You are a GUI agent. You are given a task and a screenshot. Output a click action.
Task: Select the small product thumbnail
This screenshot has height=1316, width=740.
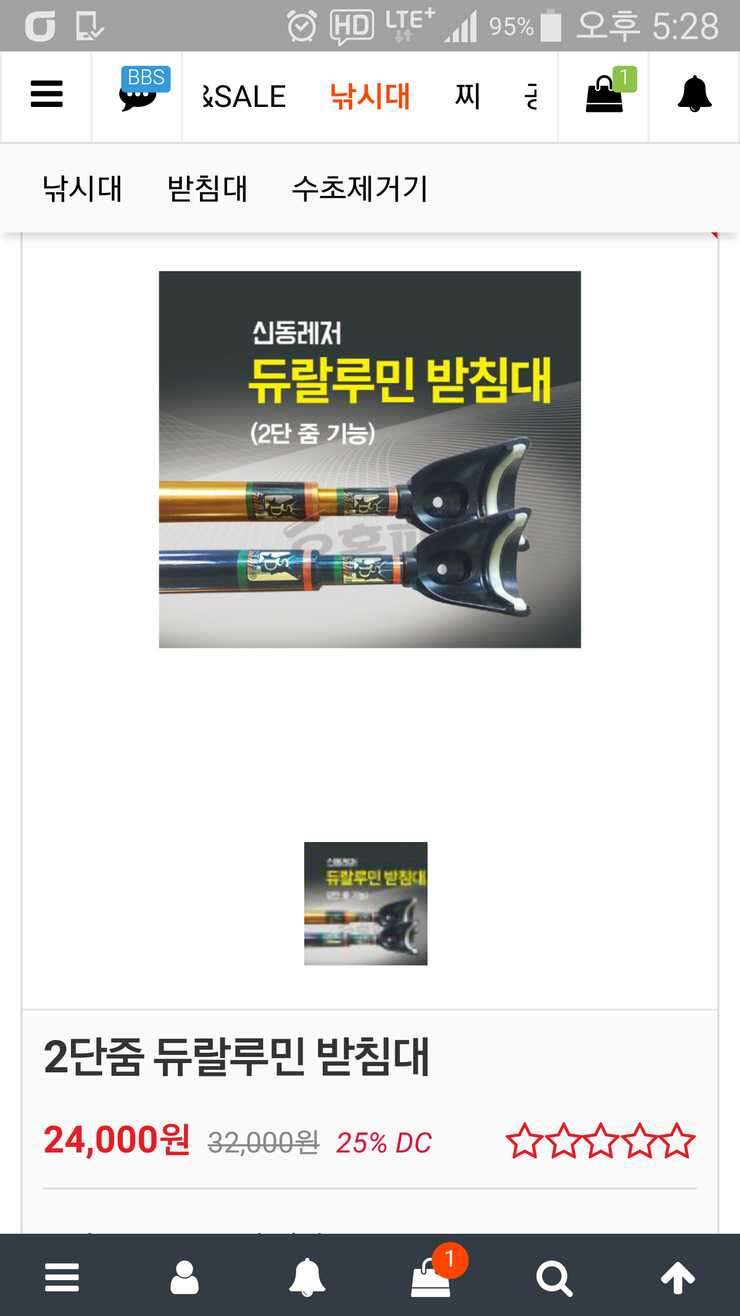point(366,903)
